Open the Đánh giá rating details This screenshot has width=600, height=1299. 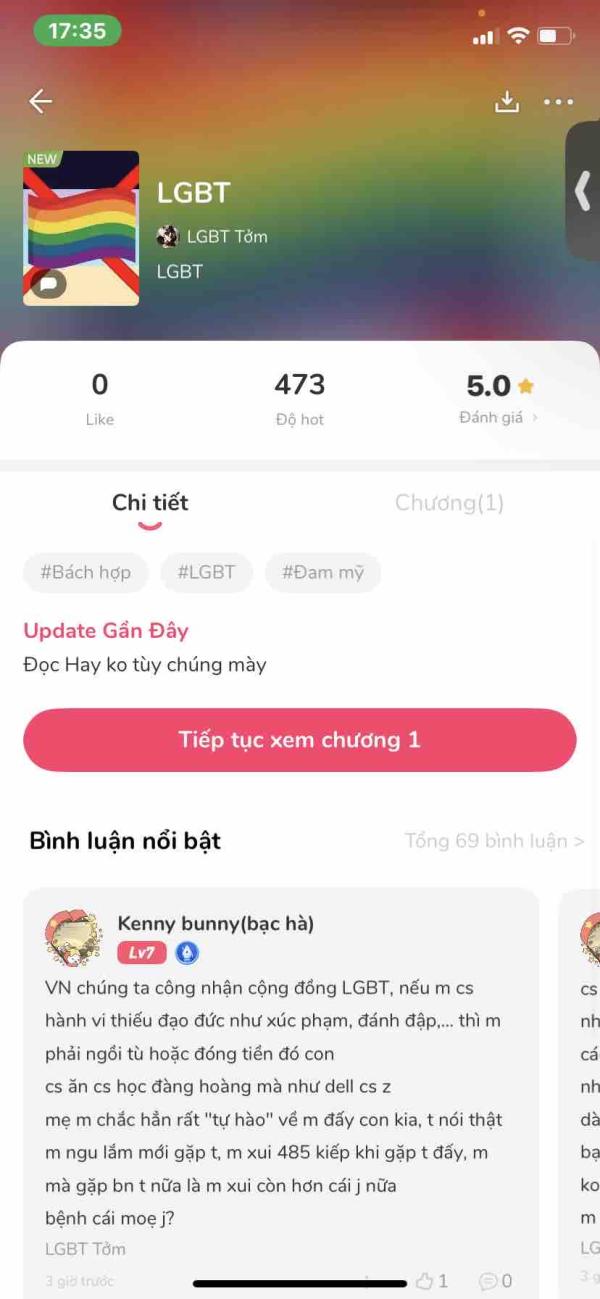pos(497,417)
